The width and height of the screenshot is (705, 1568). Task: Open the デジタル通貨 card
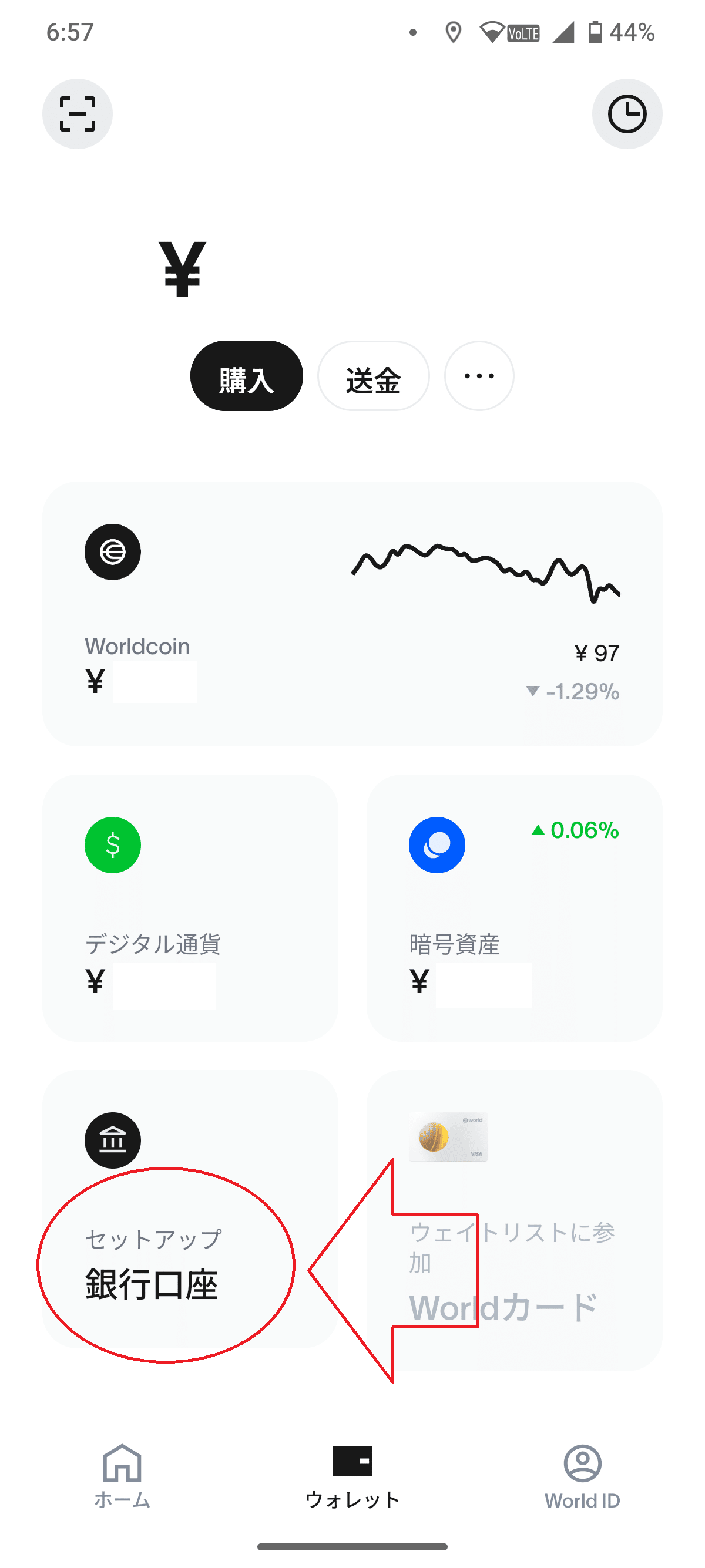pyautogui.click(x=190, y=907)
